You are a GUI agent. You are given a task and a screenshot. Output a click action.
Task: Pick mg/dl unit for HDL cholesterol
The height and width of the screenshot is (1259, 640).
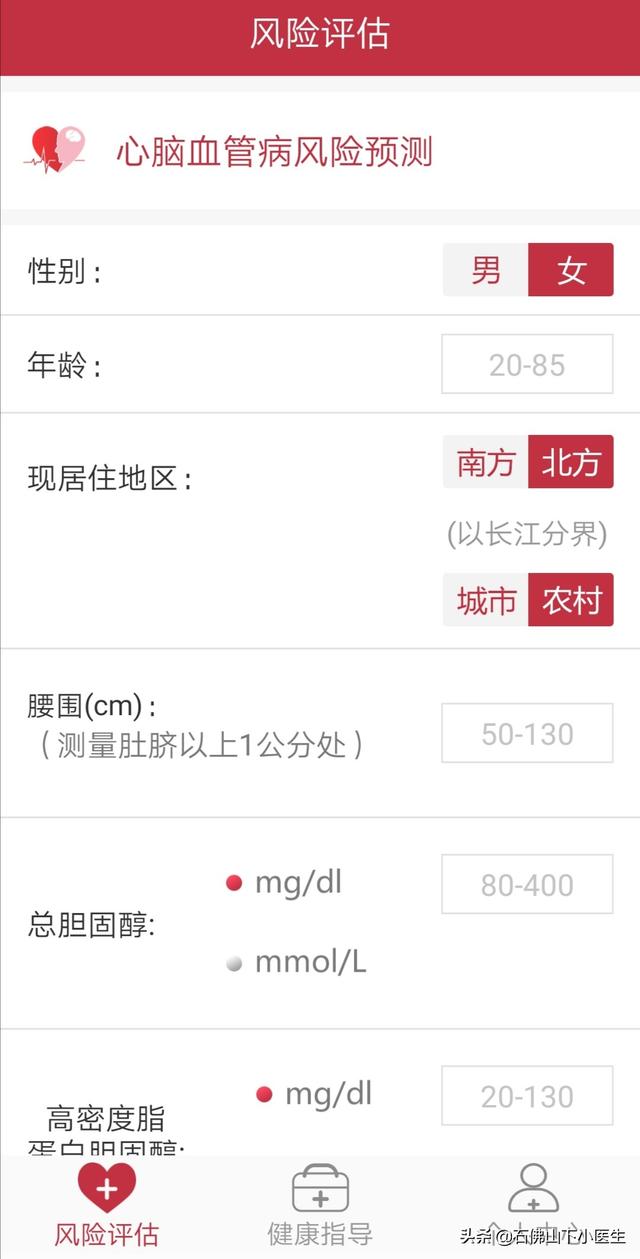(x=264, y=1094)
